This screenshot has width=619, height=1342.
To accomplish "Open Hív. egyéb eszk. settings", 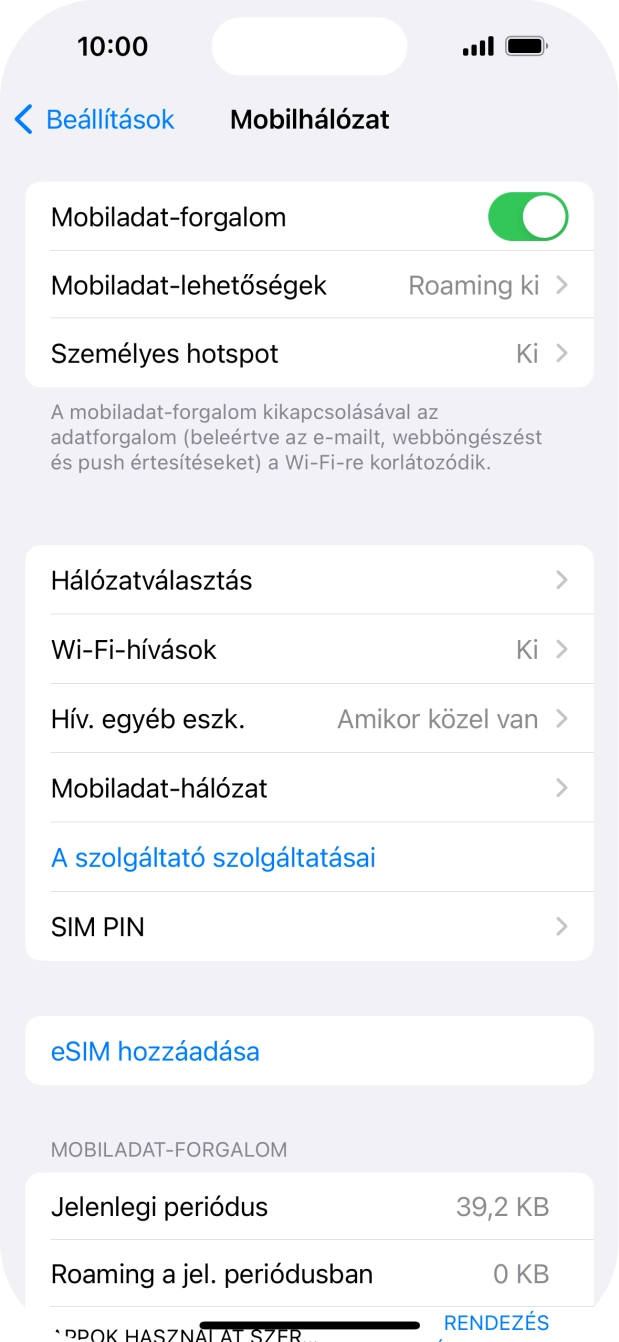I will point(309,719).
